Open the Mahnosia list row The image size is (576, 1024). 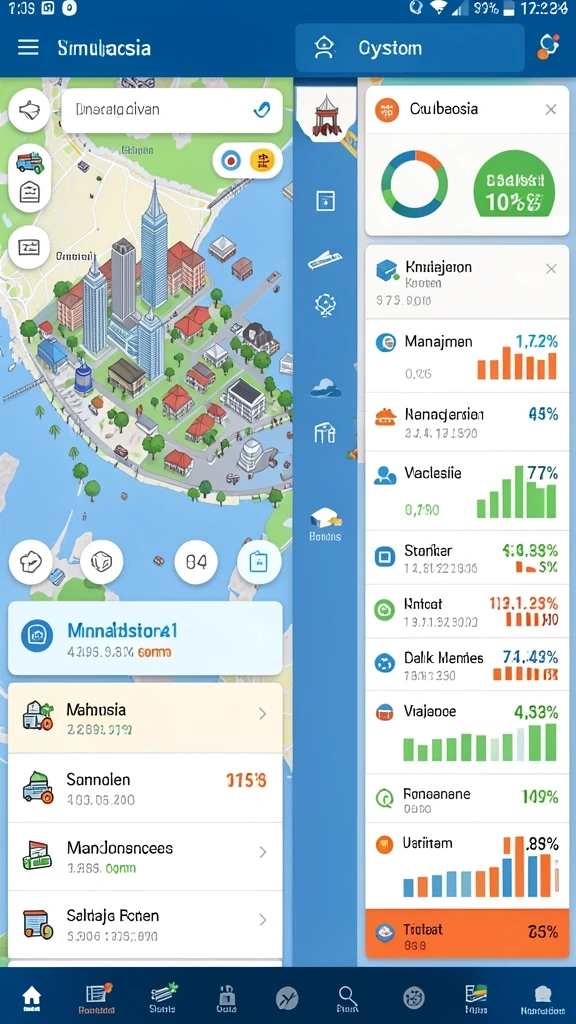(145, 718)
